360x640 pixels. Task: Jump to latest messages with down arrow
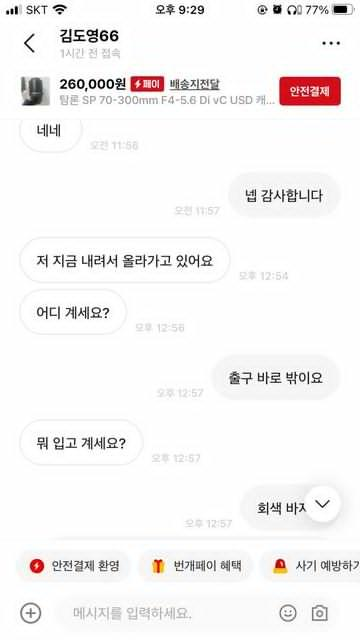(322, 504)
